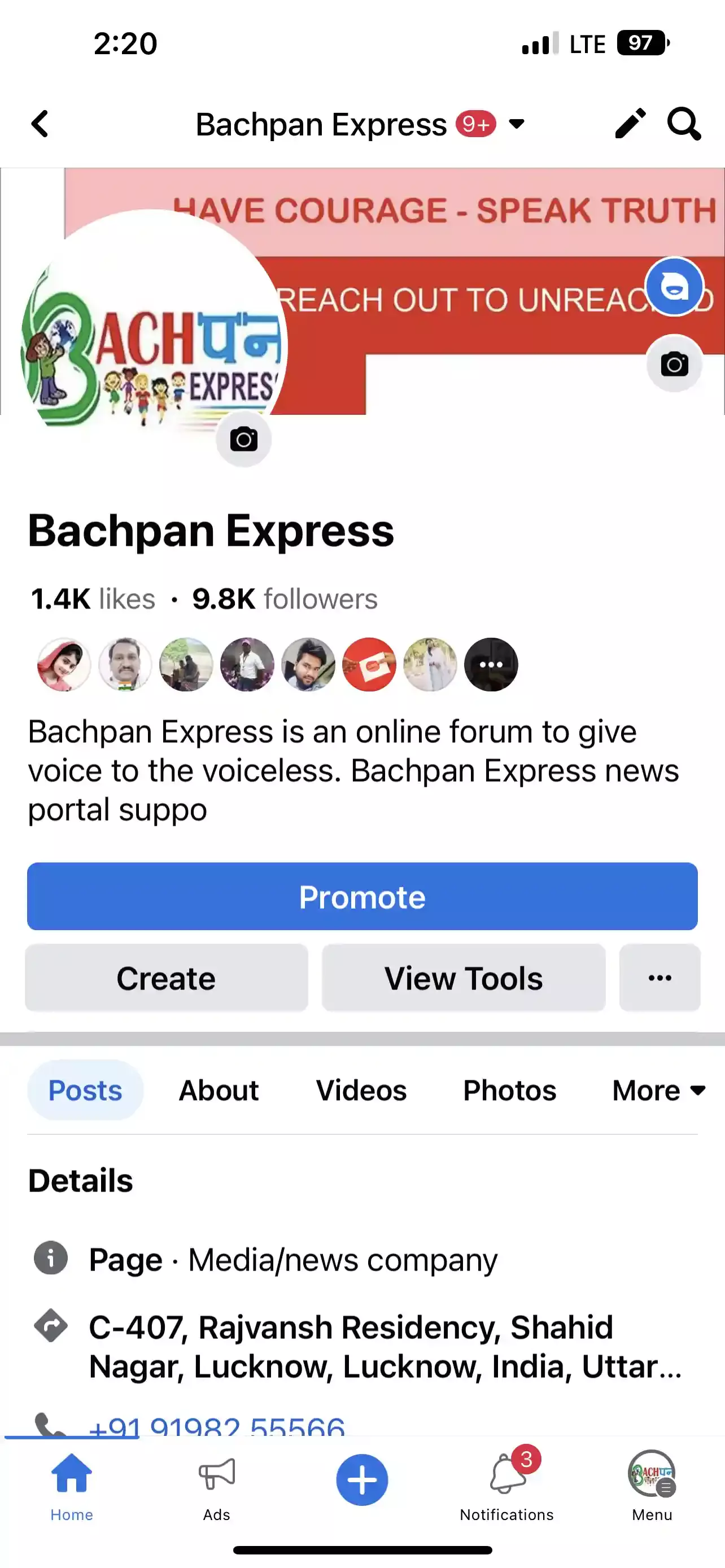725x1568 pixels.
Task: Open the Menu tab
Action: [652, 1485]
